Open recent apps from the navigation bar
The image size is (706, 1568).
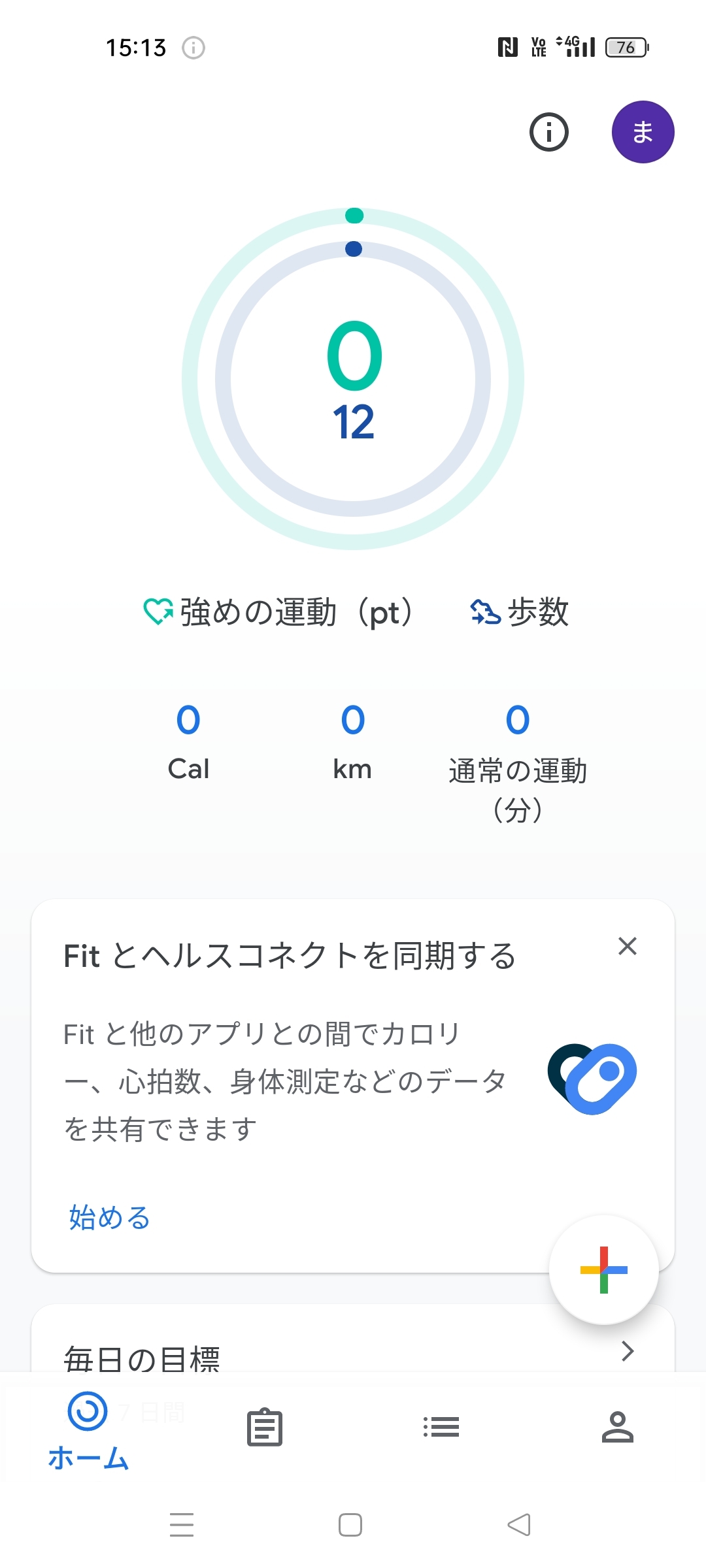point(182,1525)
